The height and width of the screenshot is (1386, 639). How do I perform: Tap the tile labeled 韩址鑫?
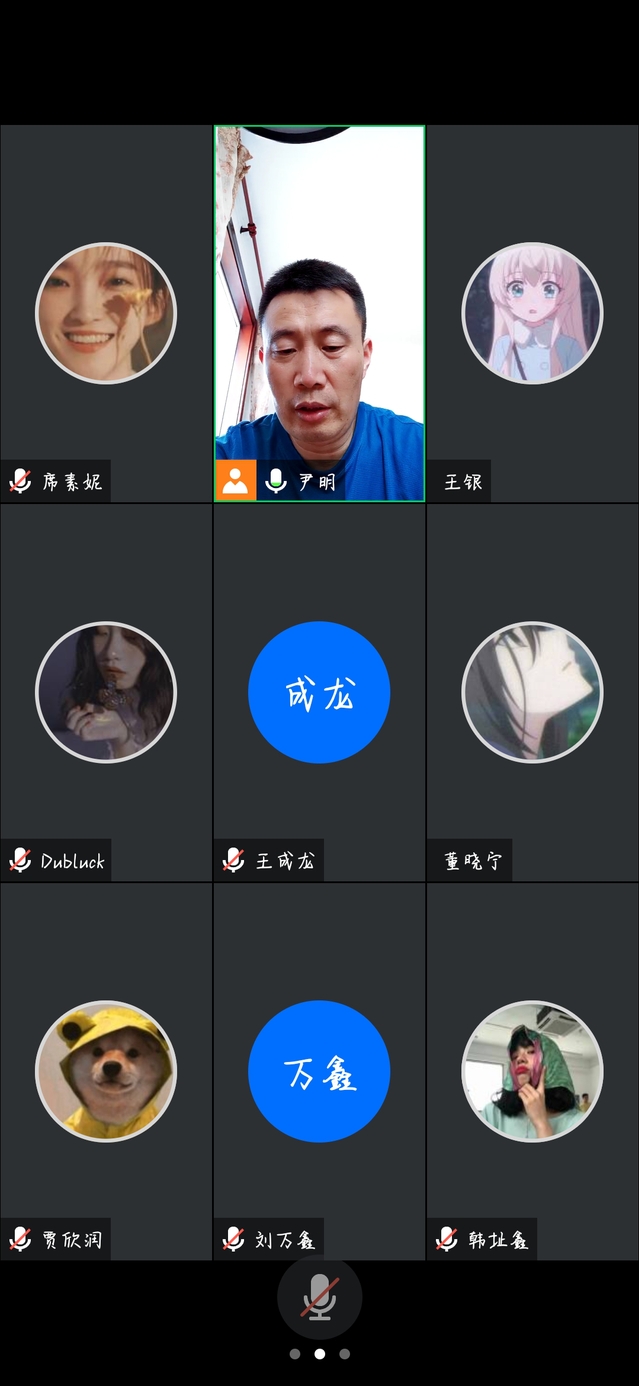pyautogui.click(x=532, y=1071)
